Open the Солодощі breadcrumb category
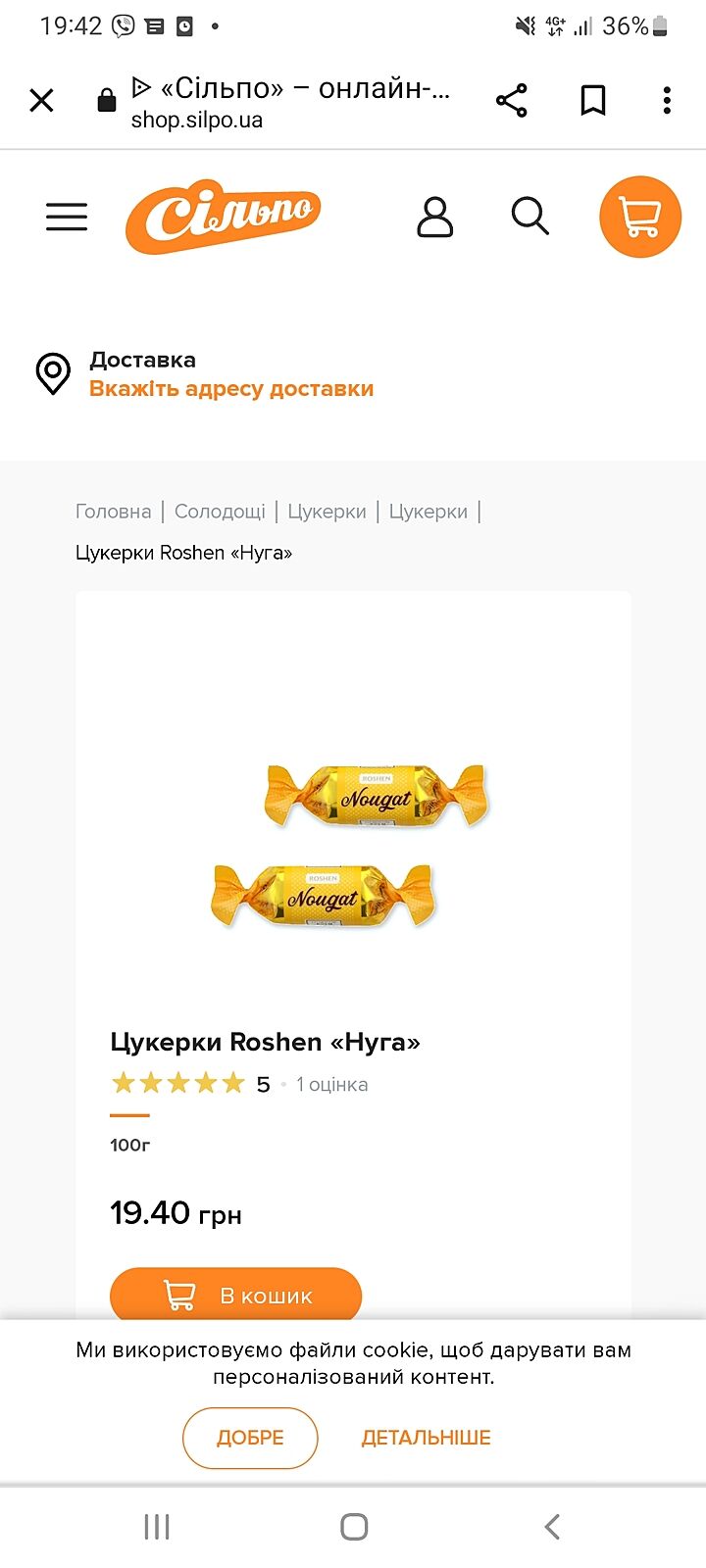Screen dimensions: 706x1568 (x=220, y=512)
